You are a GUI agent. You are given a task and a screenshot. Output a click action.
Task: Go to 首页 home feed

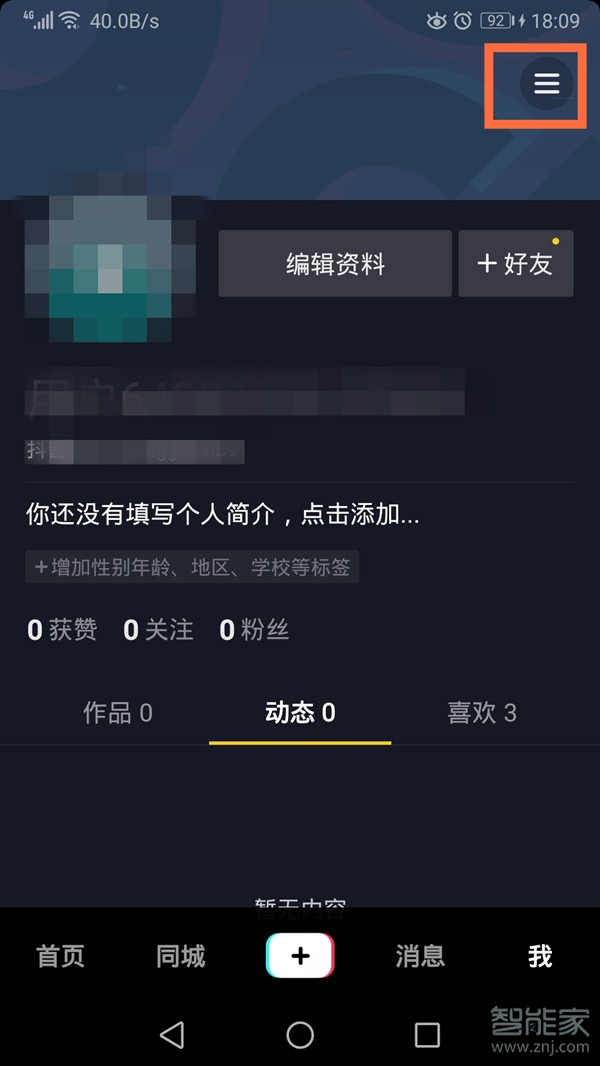(61, 956)
